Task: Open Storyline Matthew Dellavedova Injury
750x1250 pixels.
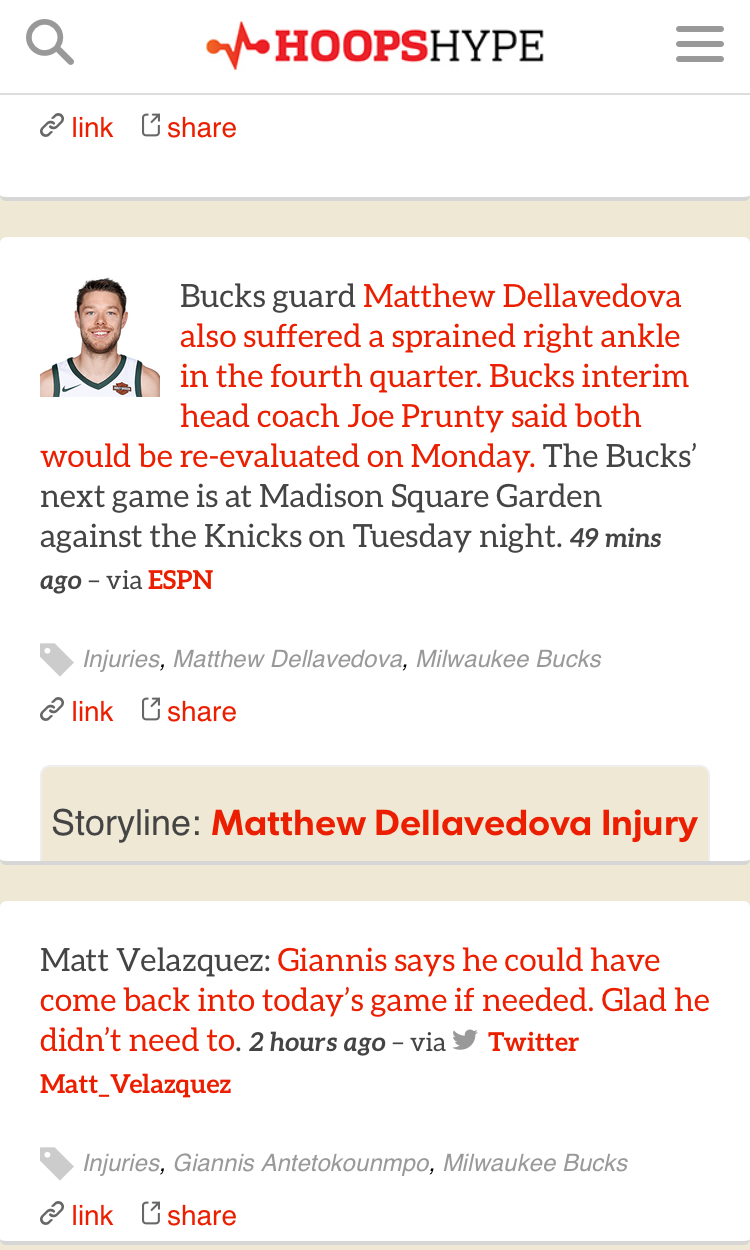Action: tap(454, 823)
